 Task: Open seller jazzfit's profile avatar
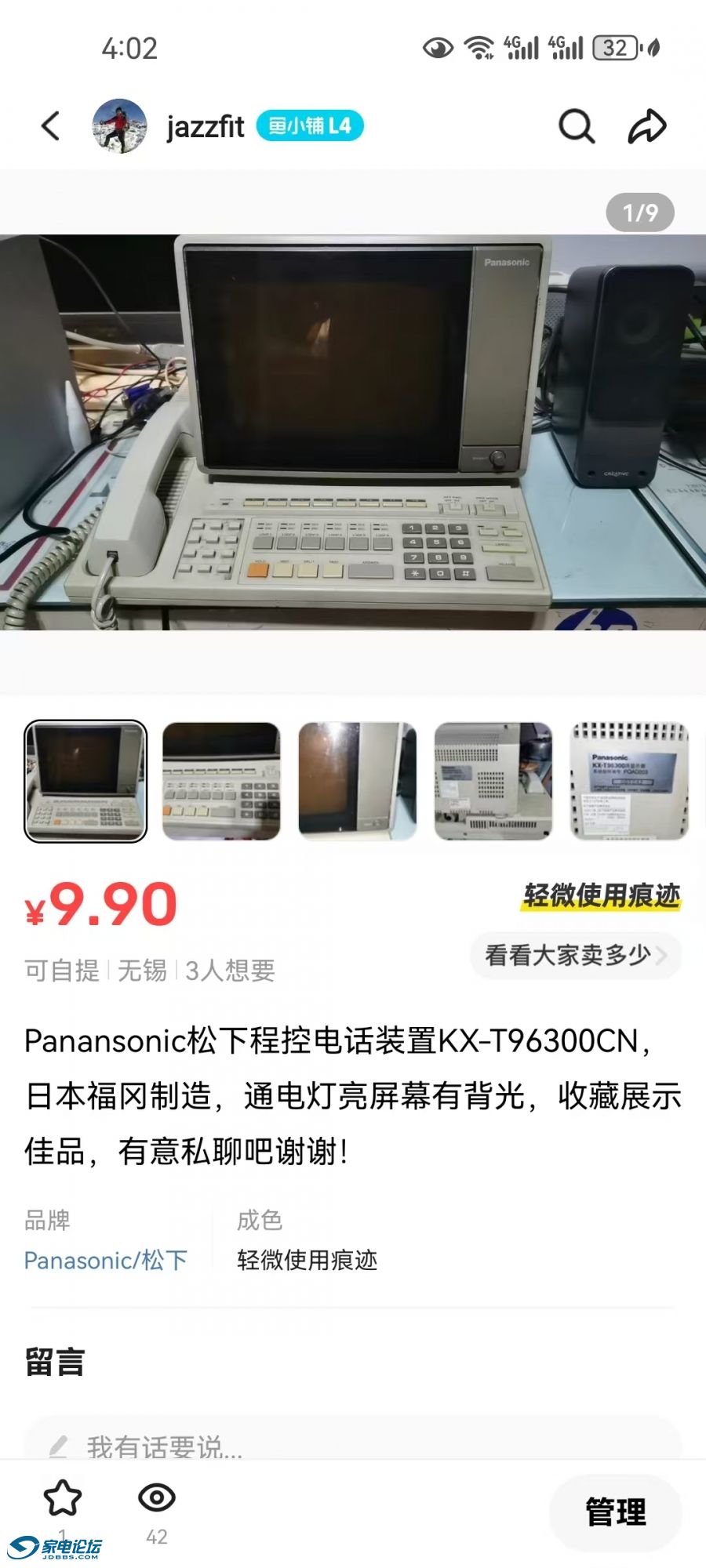(119, 126)
